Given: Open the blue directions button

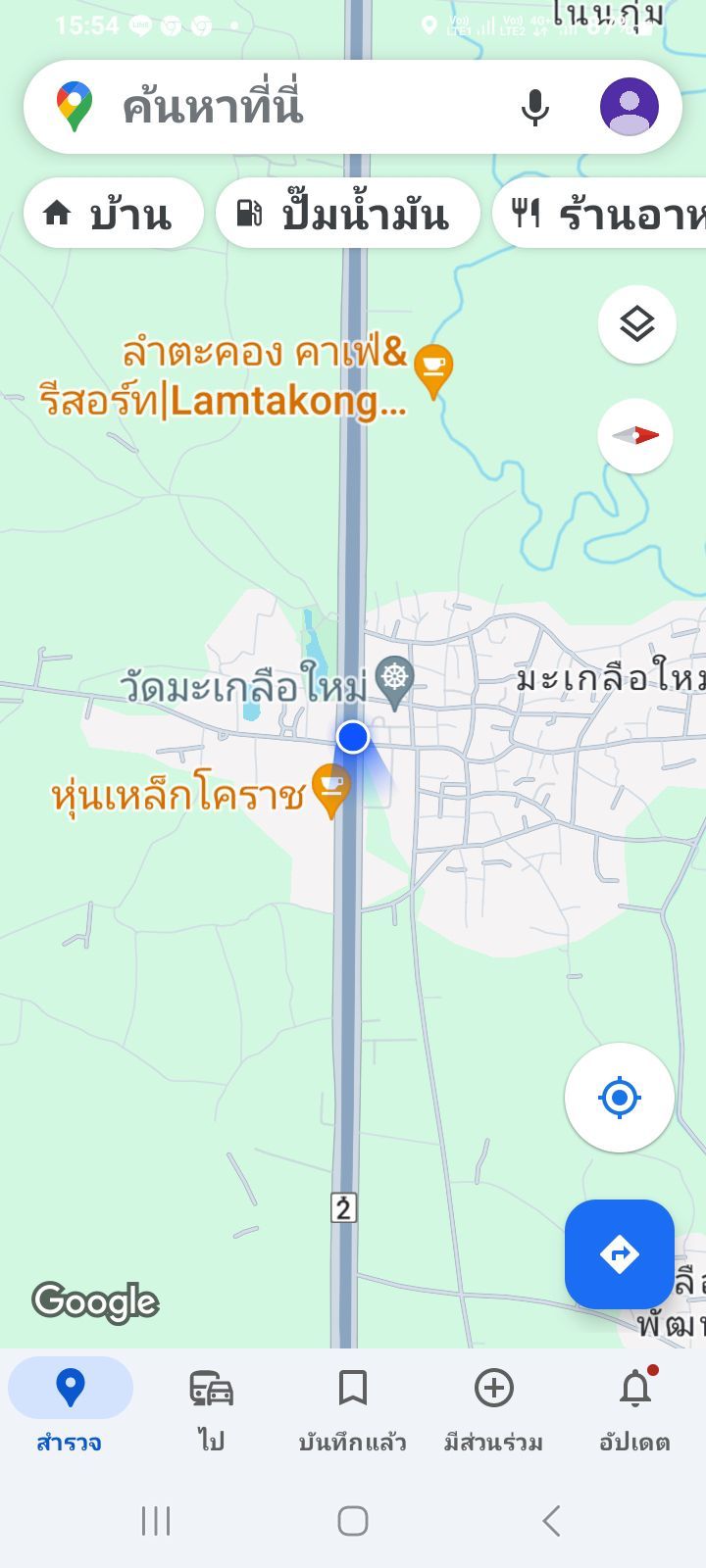Looking at the screenshot, I should click(619, 1253).
